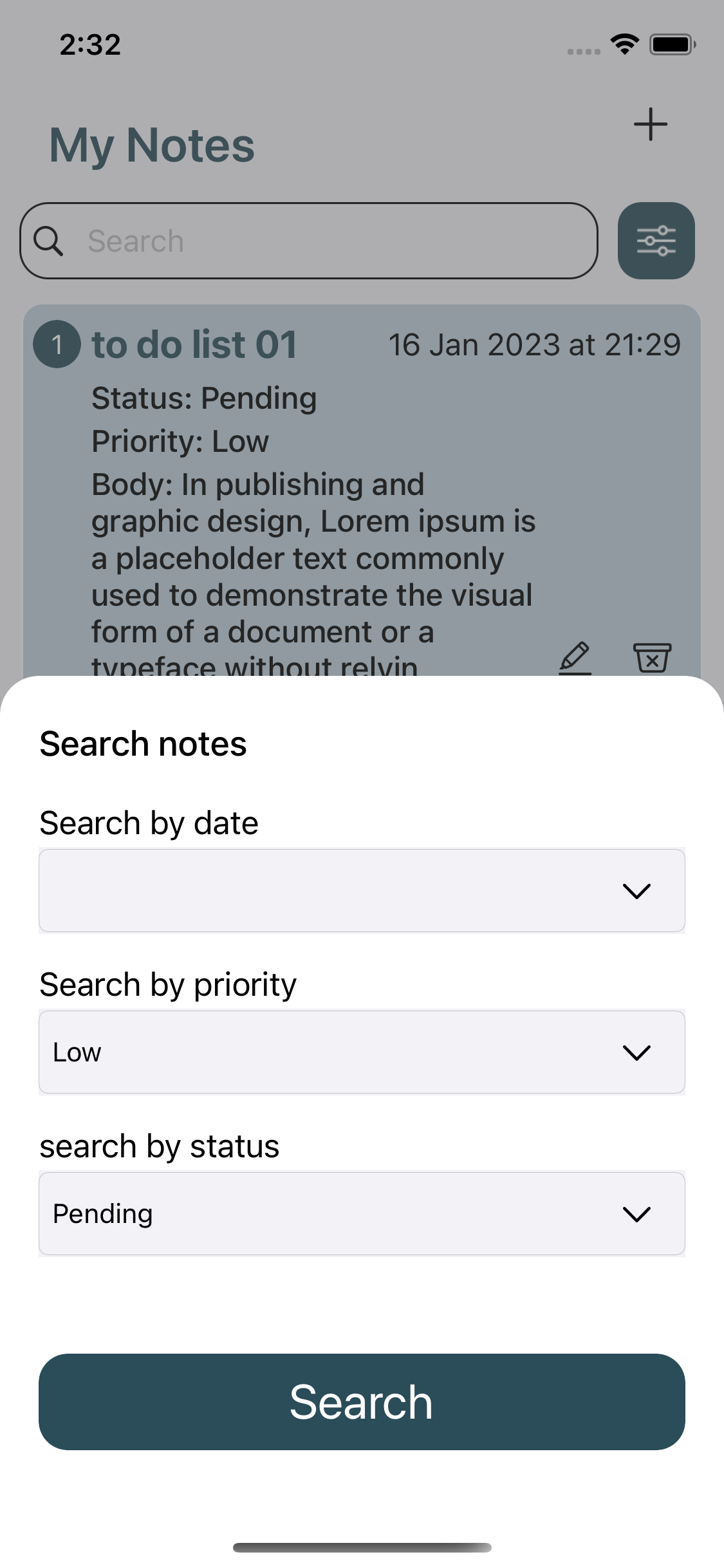Change priority from Low using its chevron
This screenshot has width=724, height=1568.
click(636, 1052)
